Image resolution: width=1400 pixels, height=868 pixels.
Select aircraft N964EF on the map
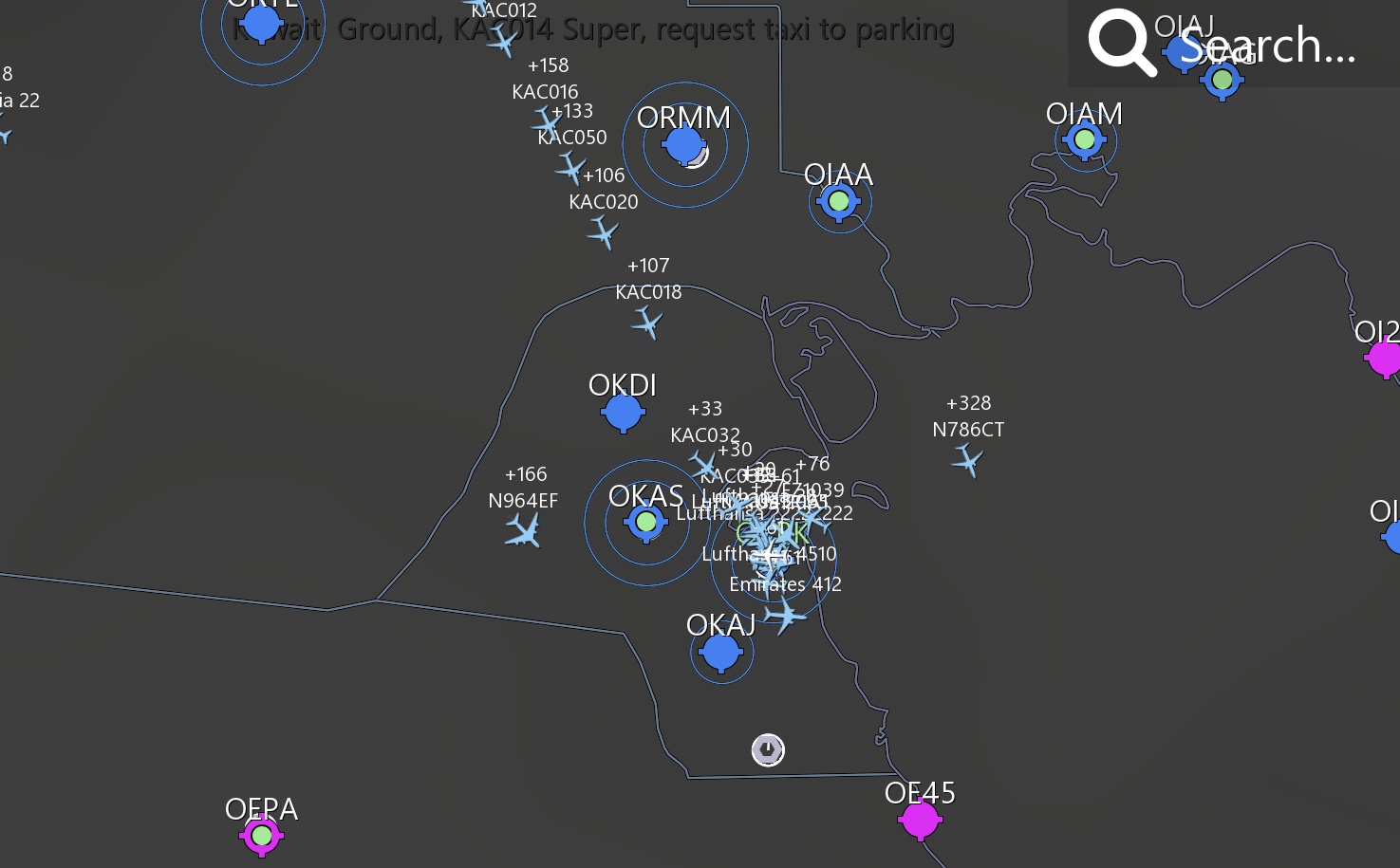(x=523, y=530)
